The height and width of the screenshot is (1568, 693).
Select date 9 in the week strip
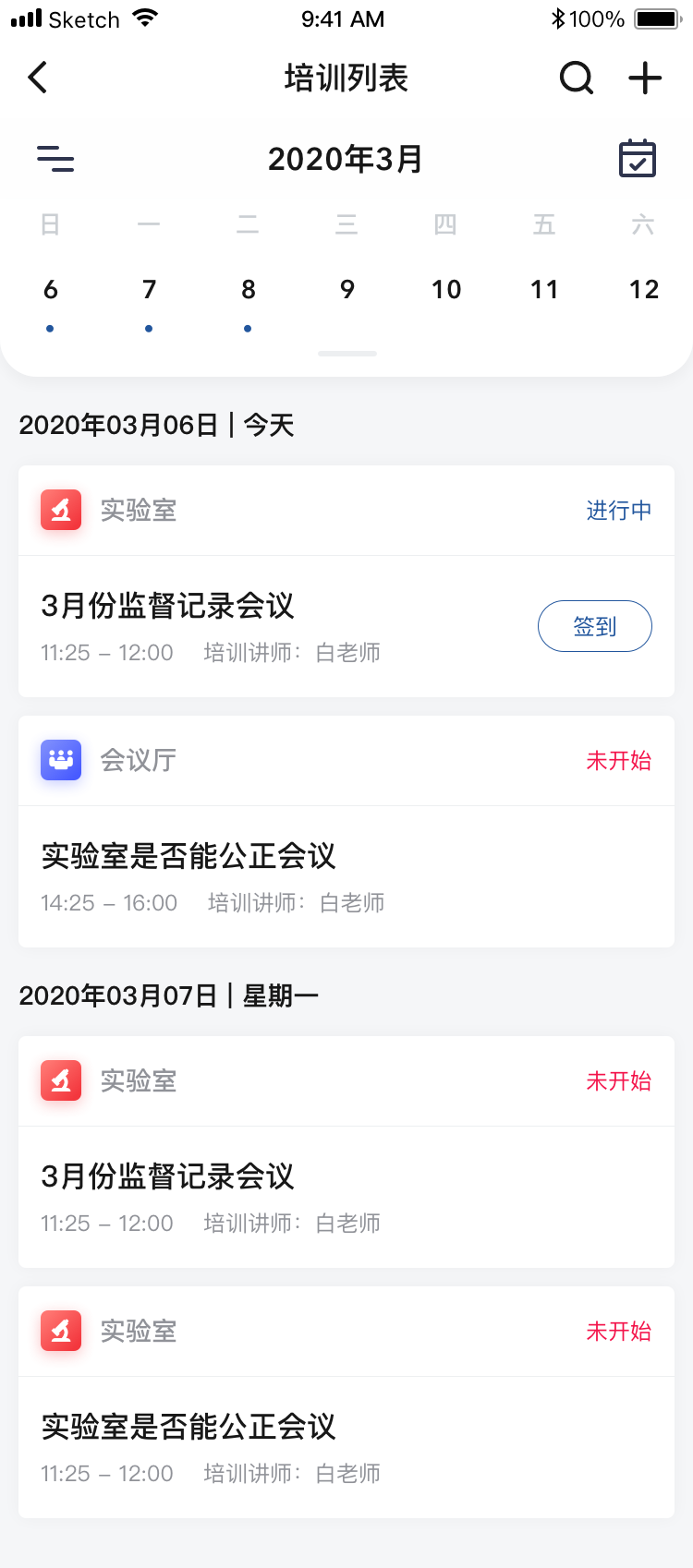pos(346,289)
